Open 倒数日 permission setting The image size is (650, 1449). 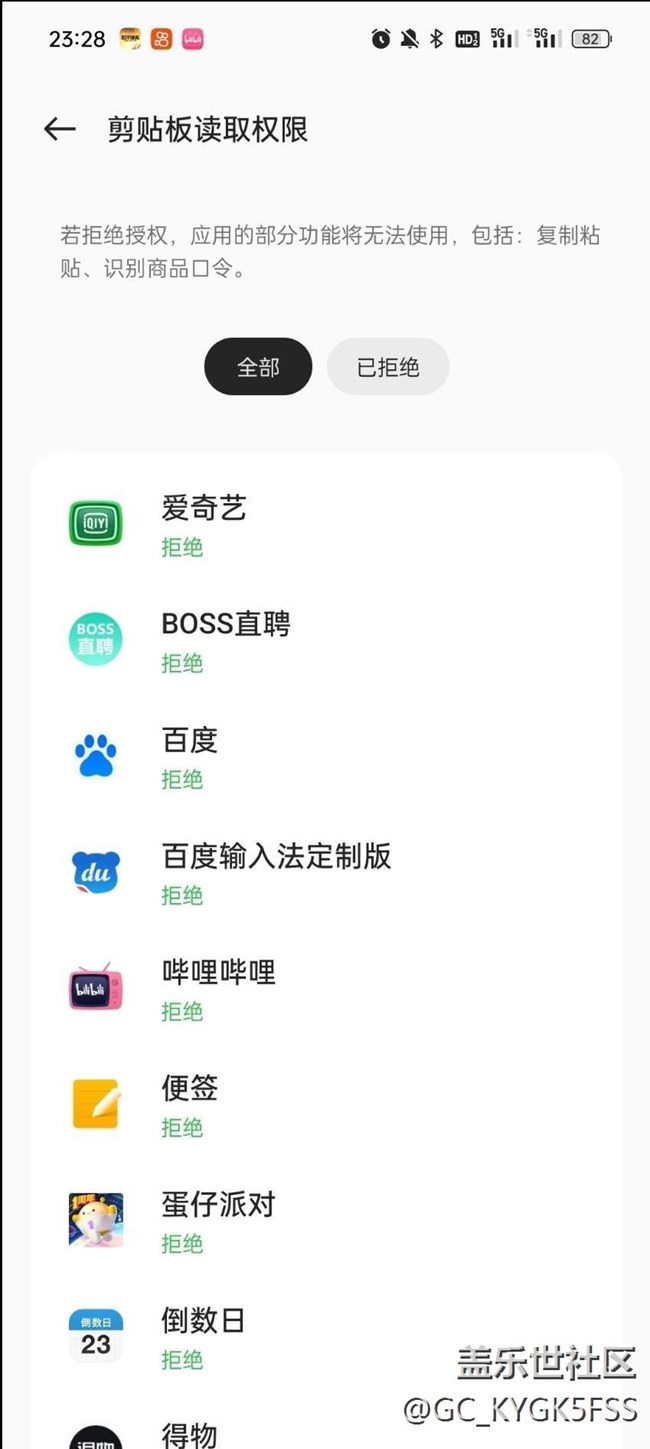pos(326,1336)
